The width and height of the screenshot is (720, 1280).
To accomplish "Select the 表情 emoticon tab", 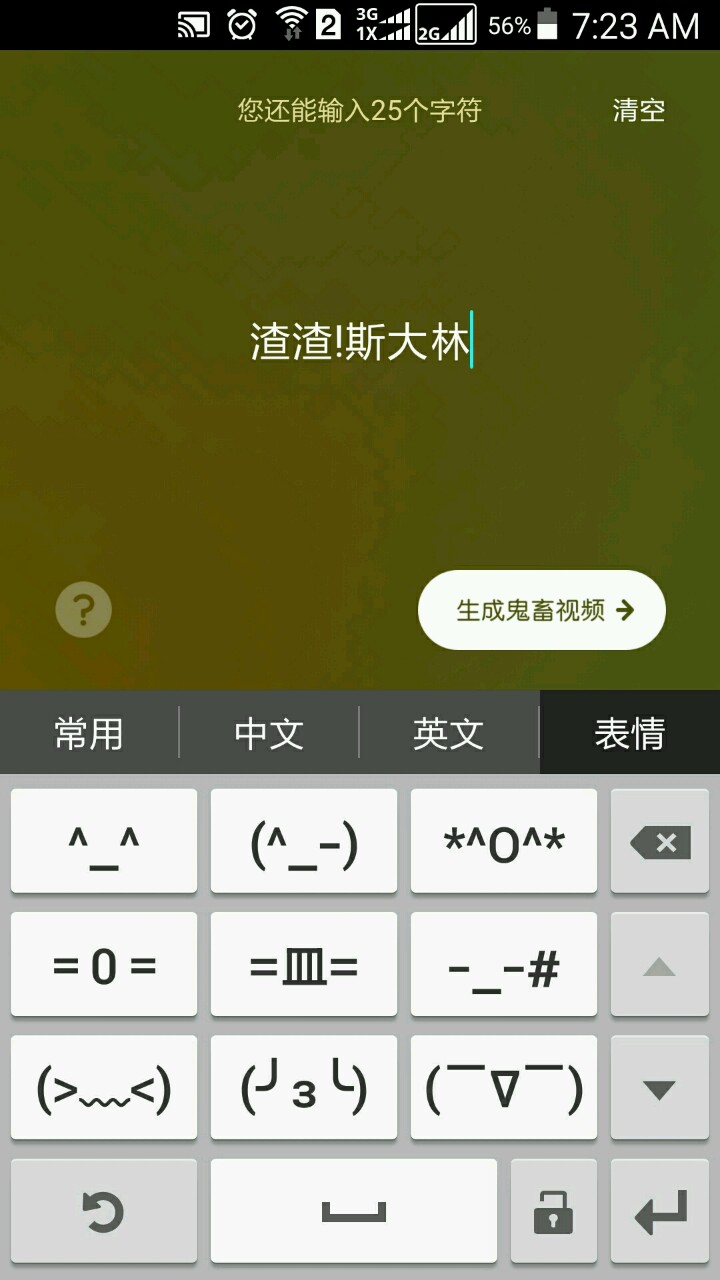I will click(x=629, y=734).
